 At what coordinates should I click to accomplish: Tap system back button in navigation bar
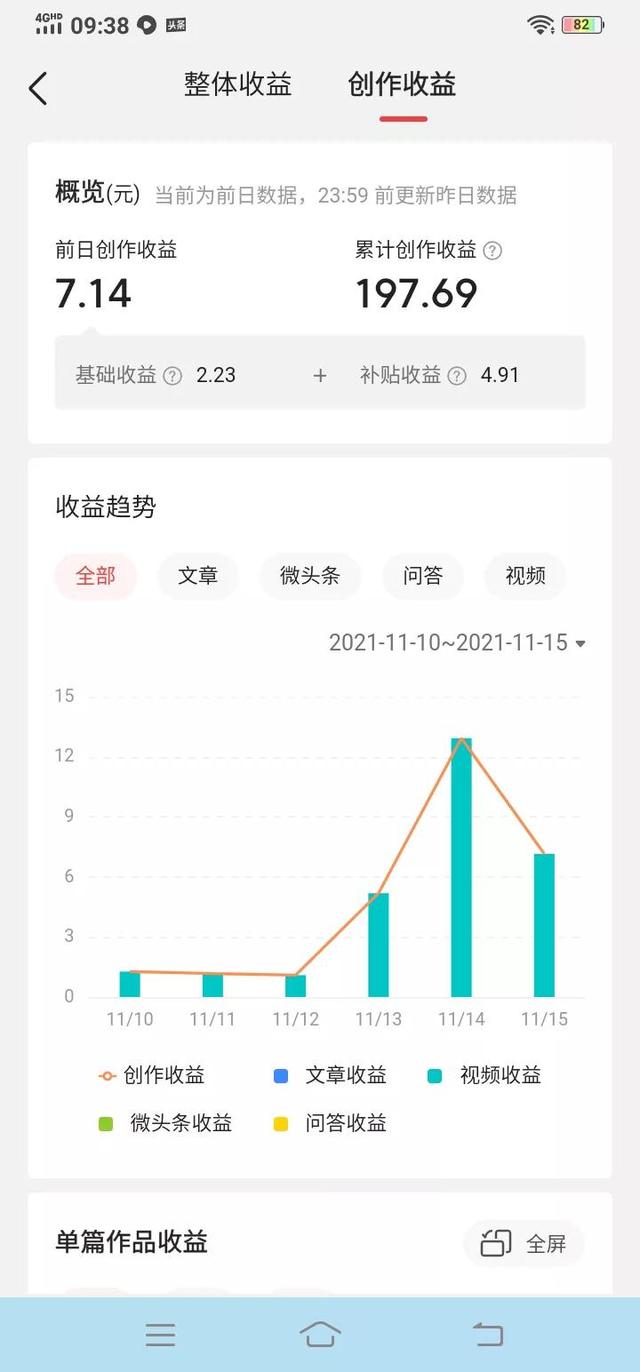pos(487,1334)
